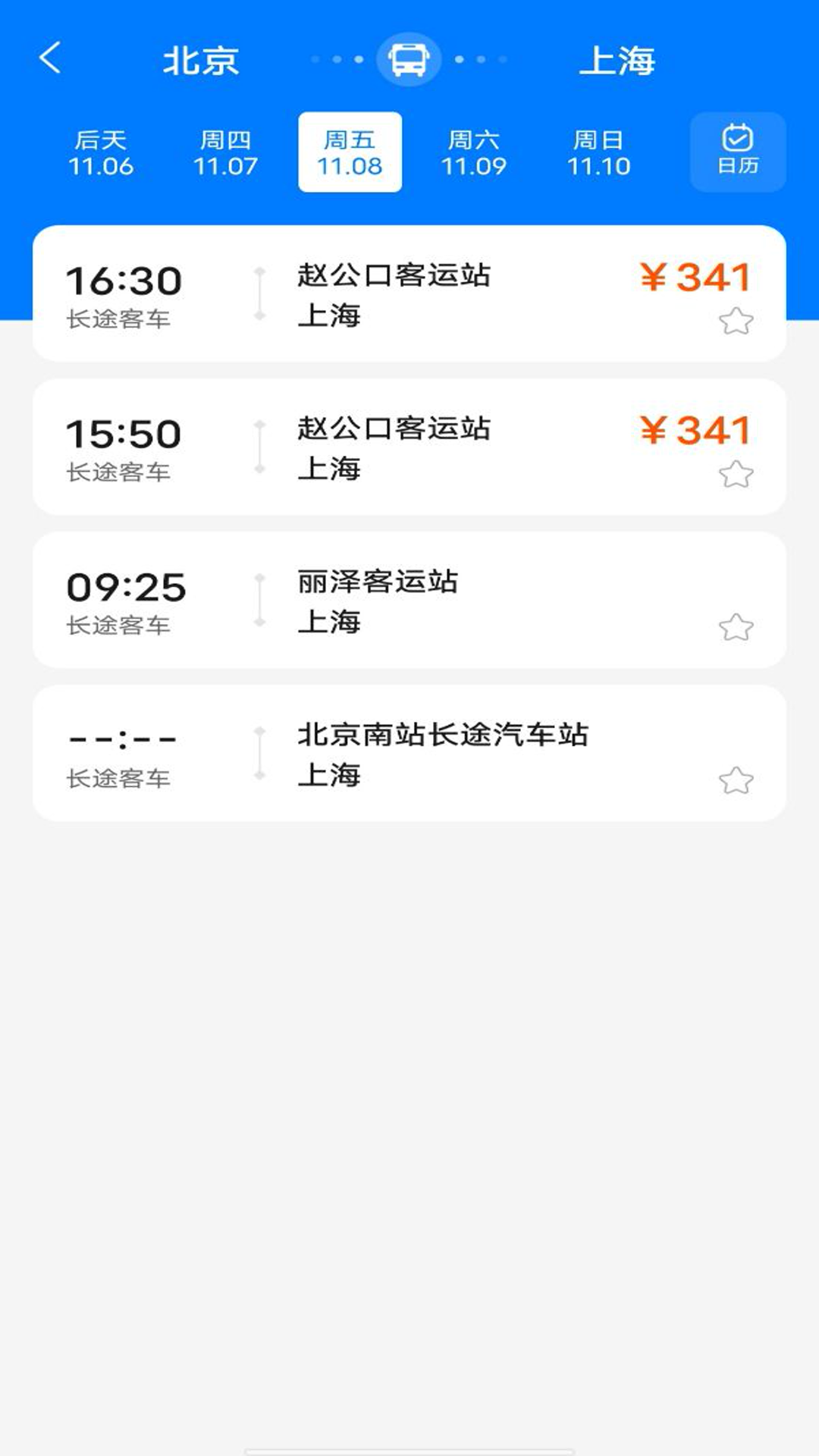This screenshot has height=1456, width=819.
Task: Expand 周四 11.07 schedule
Action: coord(227,151)
